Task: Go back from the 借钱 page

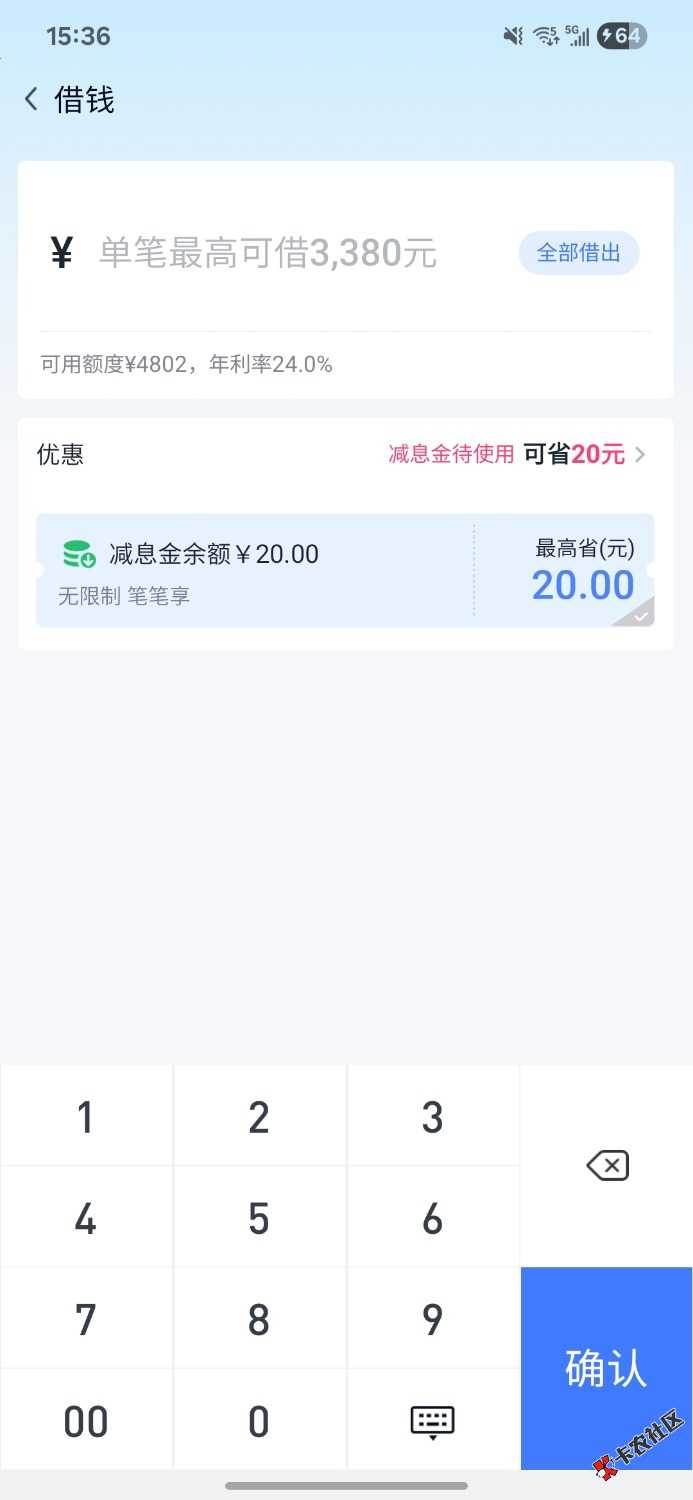Action: [x=32, y=100]
